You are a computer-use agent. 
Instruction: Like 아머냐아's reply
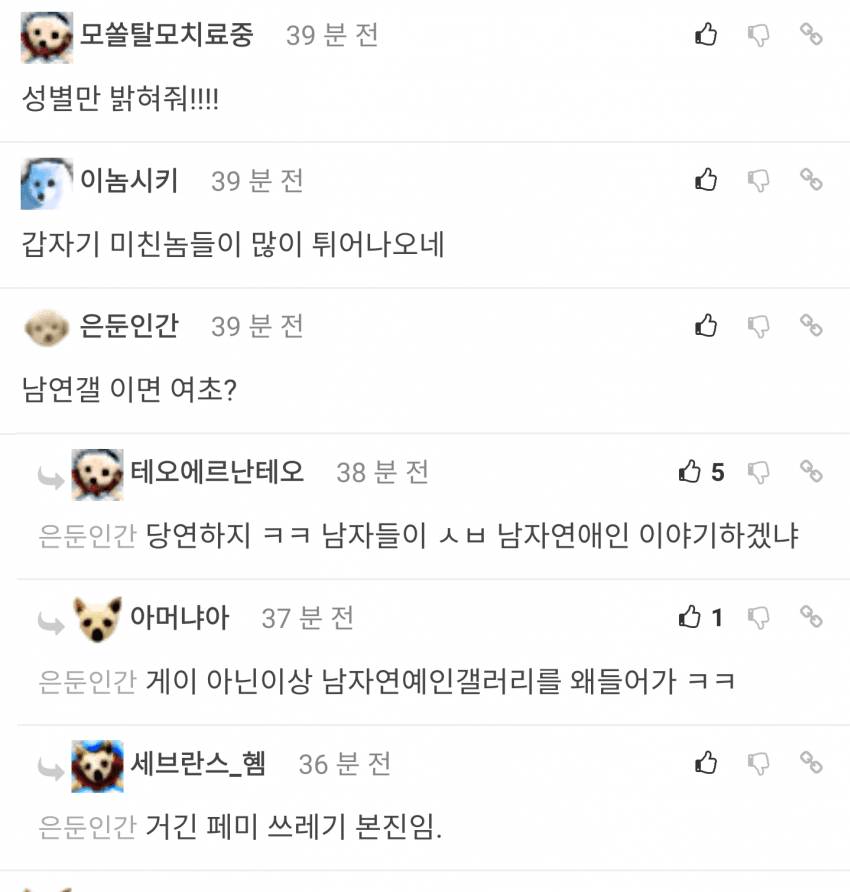[x=690, y=618]
